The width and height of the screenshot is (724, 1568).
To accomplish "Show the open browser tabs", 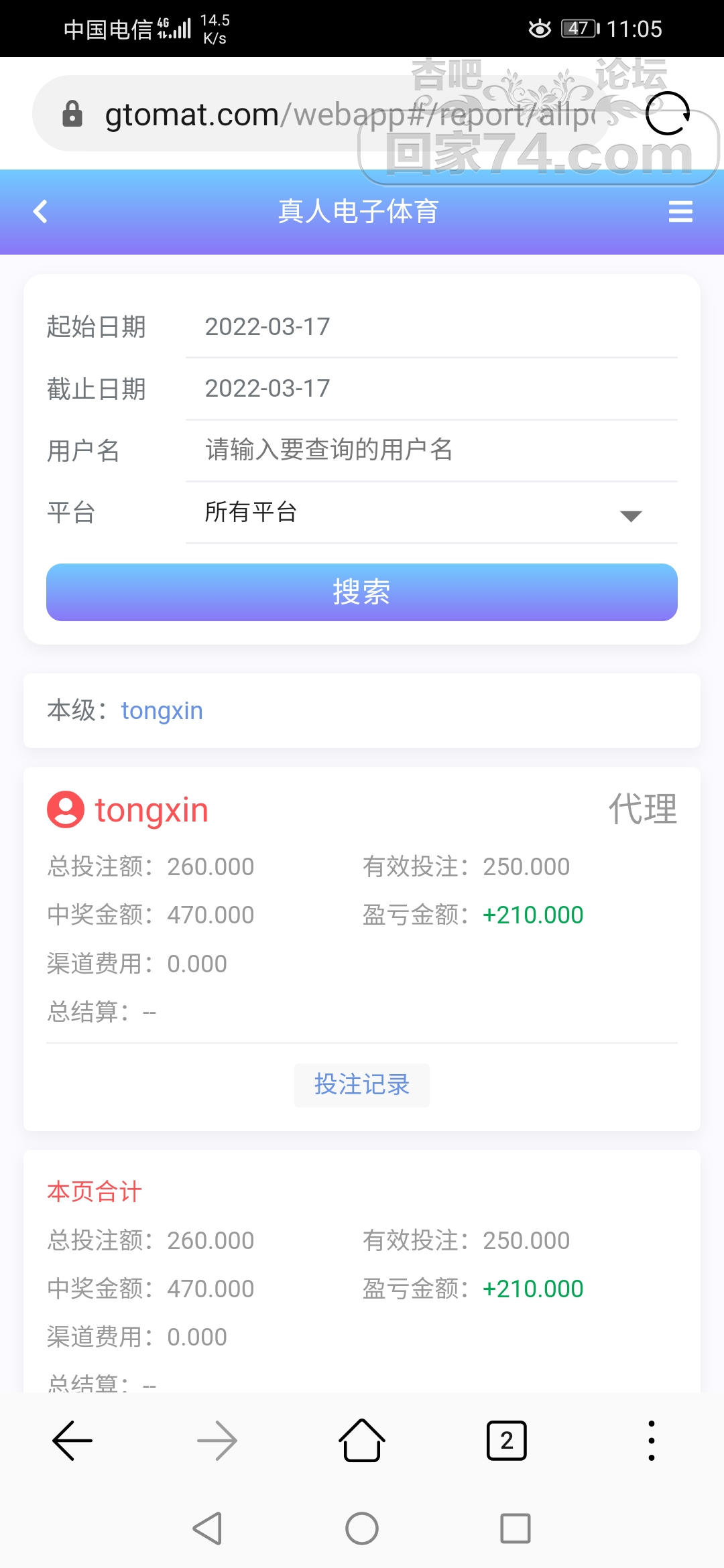I will (x=507, y=1441).
